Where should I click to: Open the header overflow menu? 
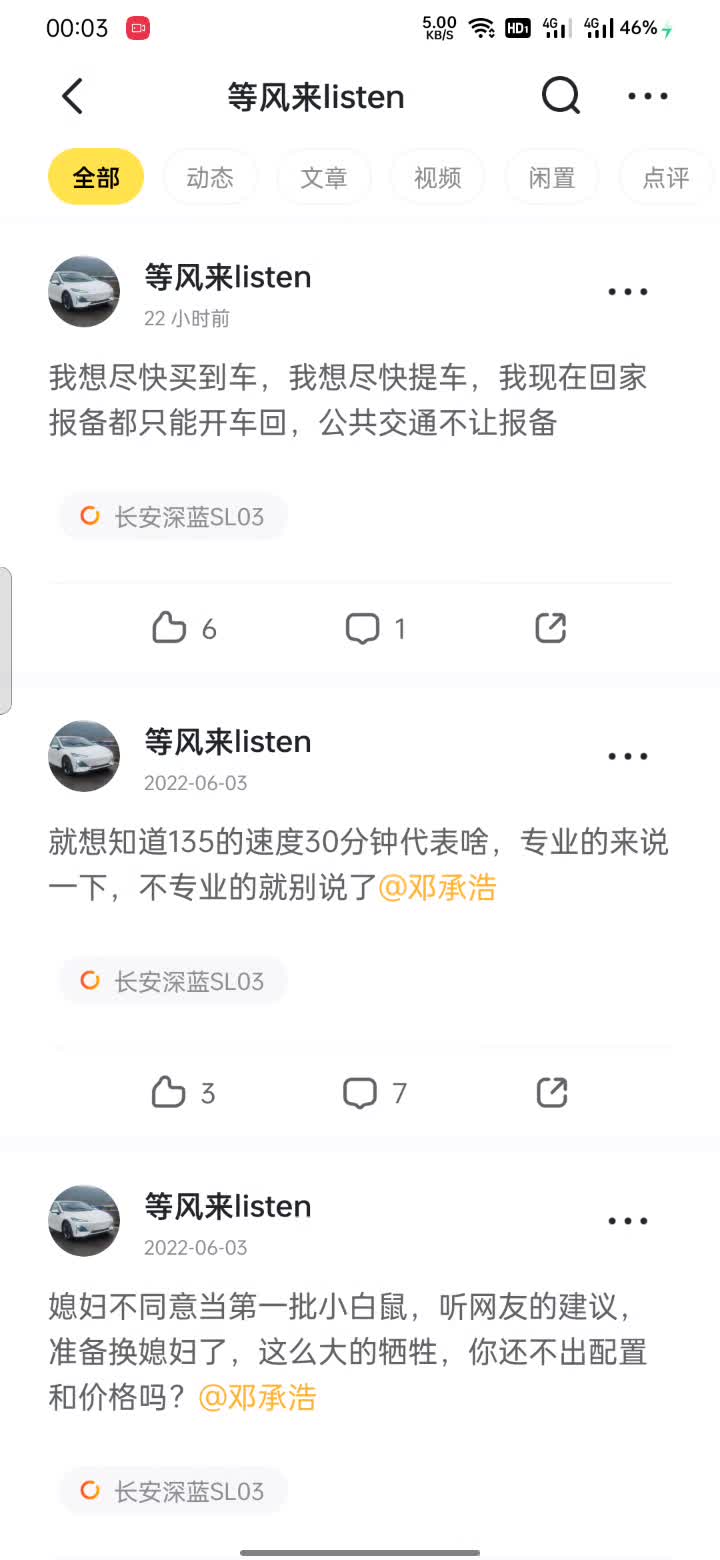(647, 97)
